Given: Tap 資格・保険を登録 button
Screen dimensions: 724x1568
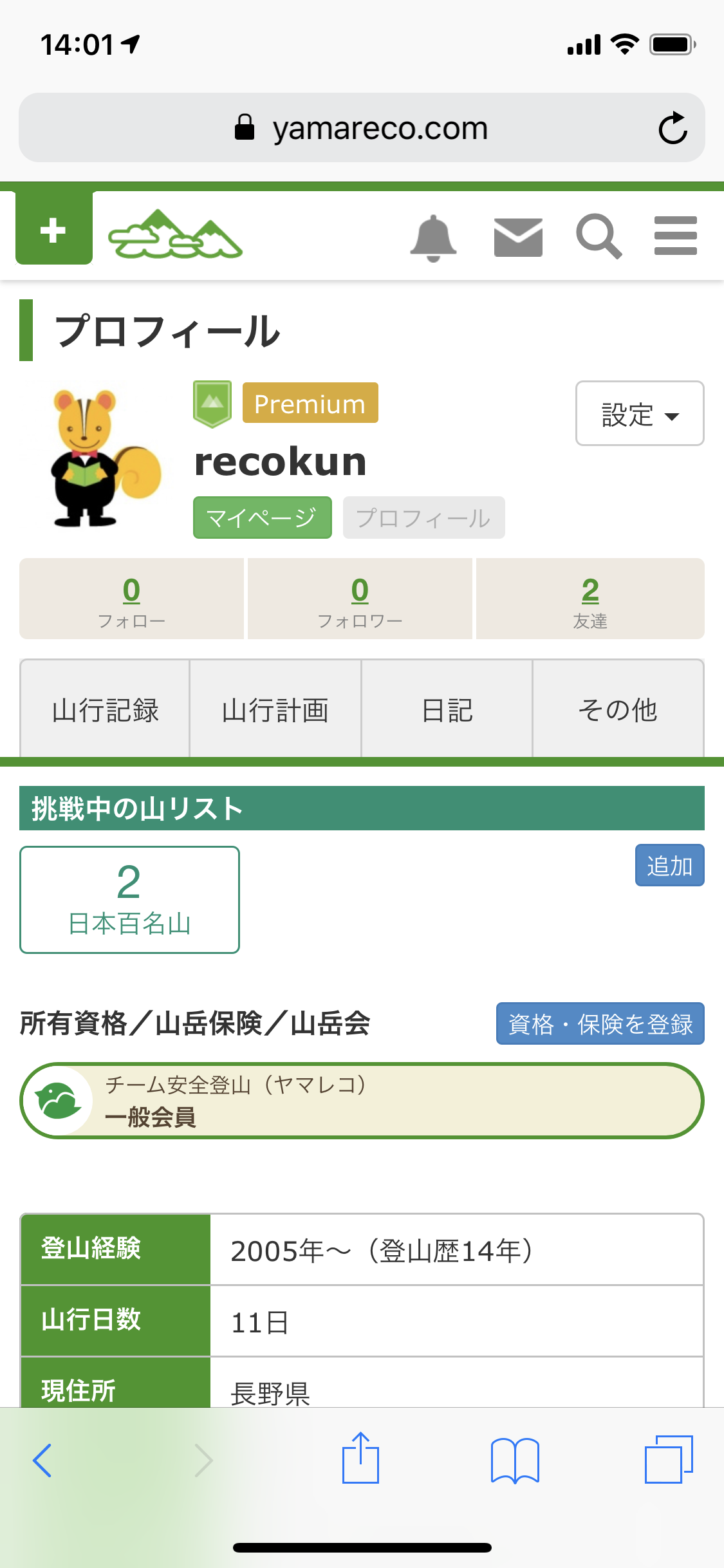Looking at the screenshot, I should pos(600,1023).
